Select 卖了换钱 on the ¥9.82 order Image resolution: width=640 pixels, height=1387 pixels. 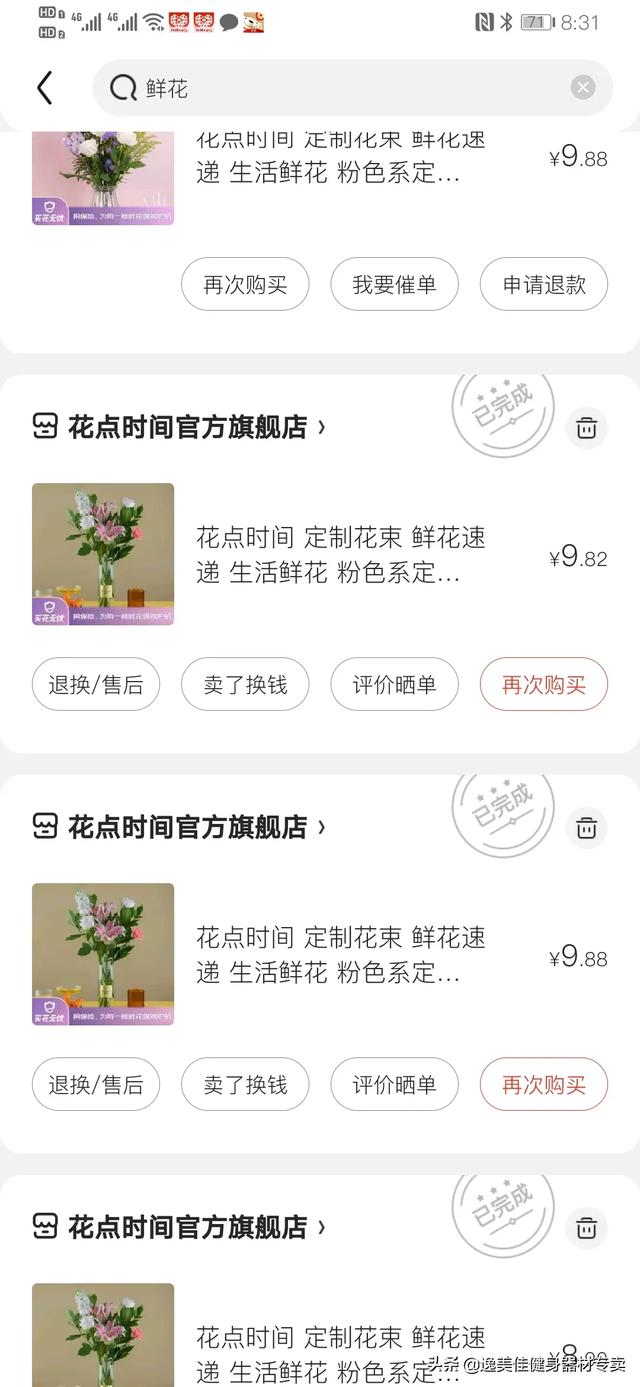point(245,685)
